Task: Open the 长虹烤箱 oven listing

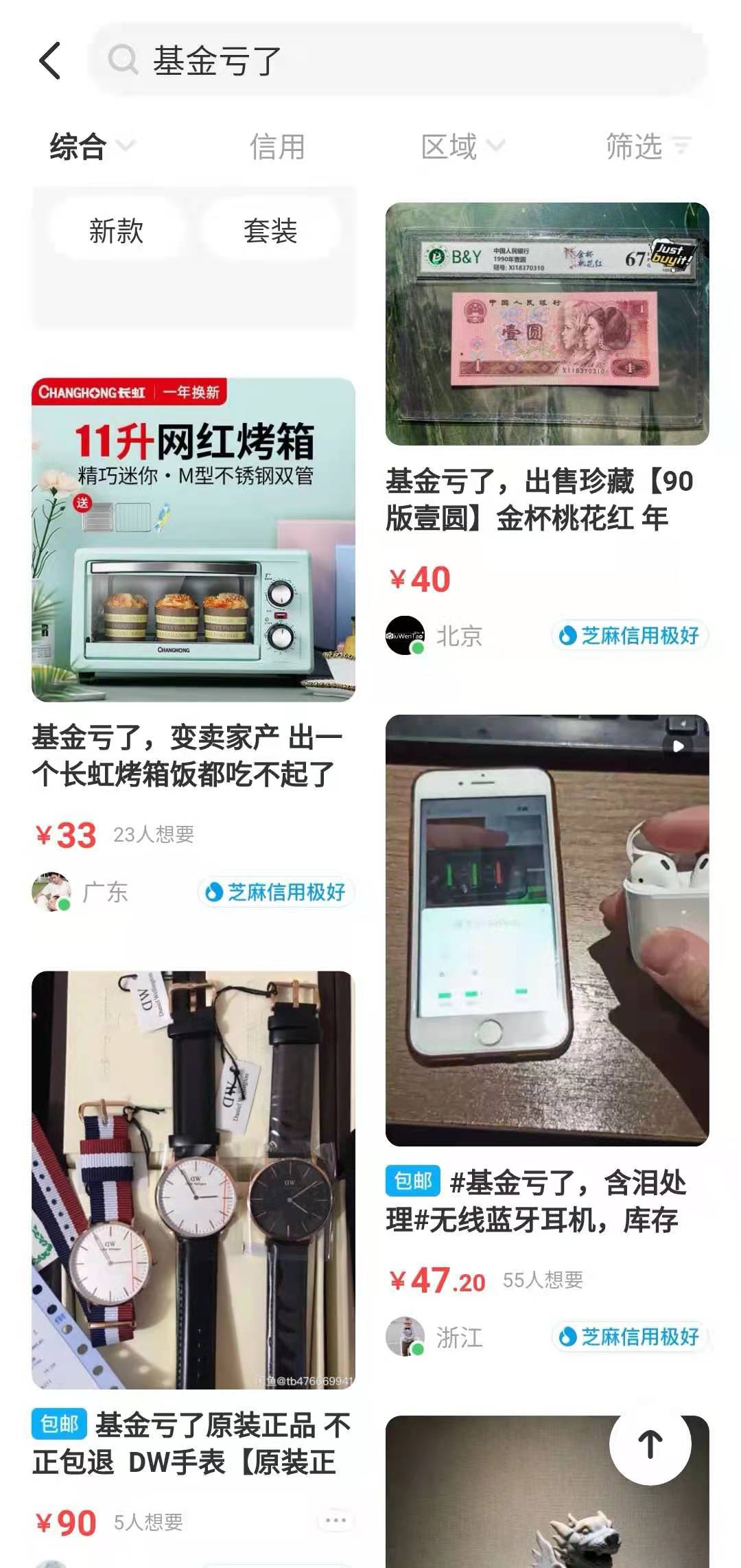Action: [x=193, y=540]
